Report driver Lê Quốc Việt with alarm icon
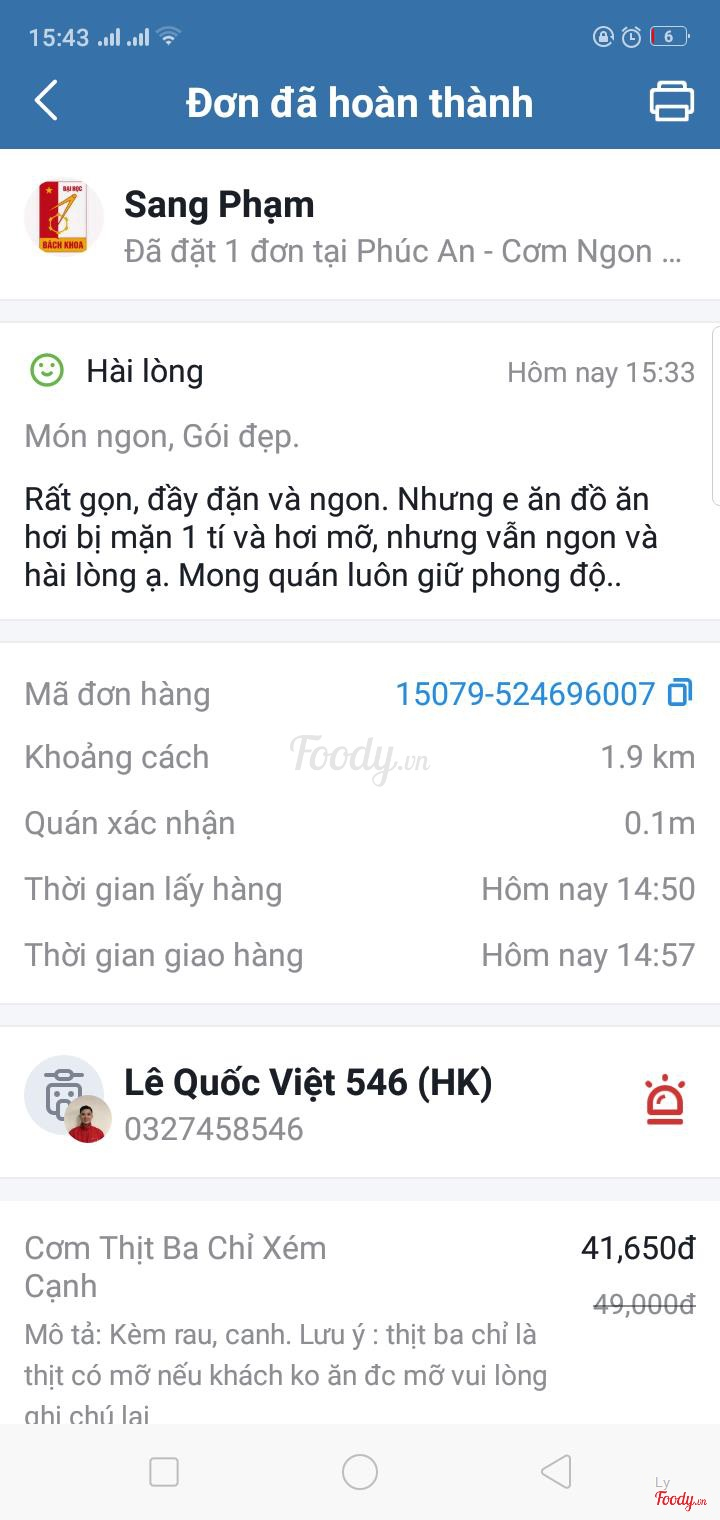Screen dimensions: 720x1520 point(665,1103)
